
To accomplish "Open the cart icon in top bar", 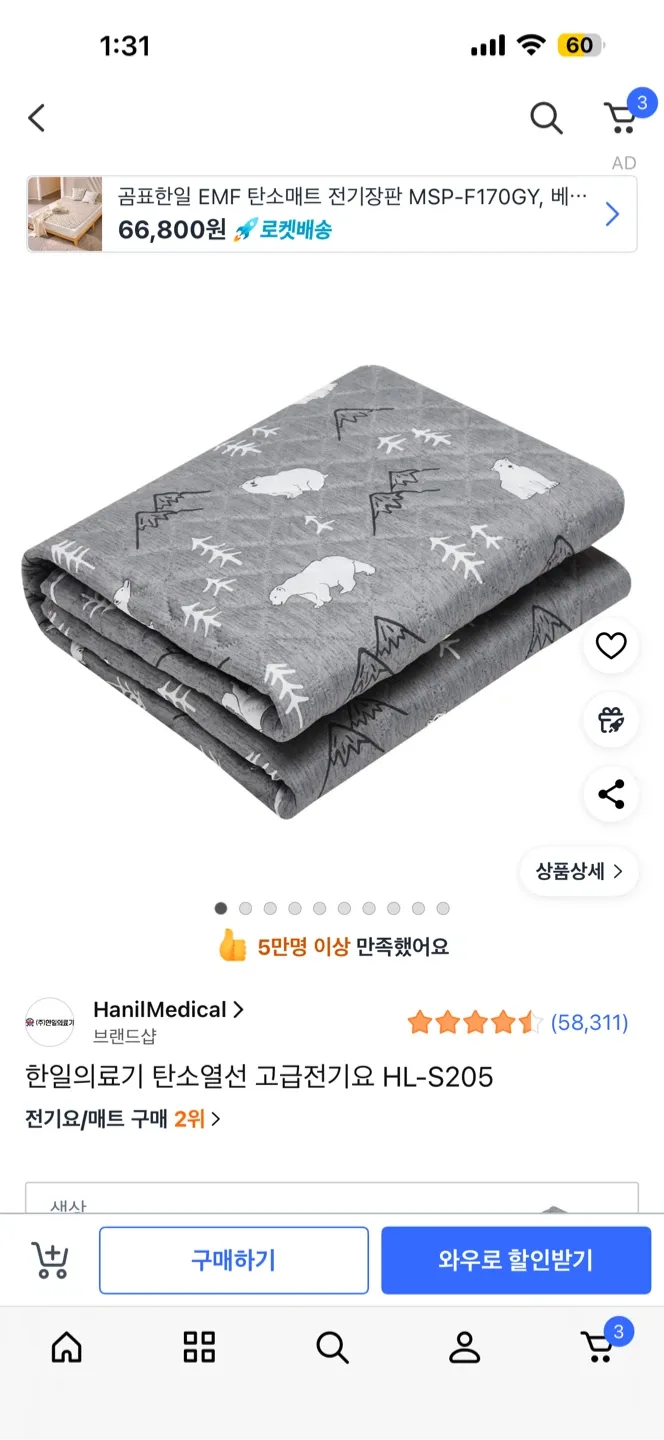I will [x=622, y=118].
